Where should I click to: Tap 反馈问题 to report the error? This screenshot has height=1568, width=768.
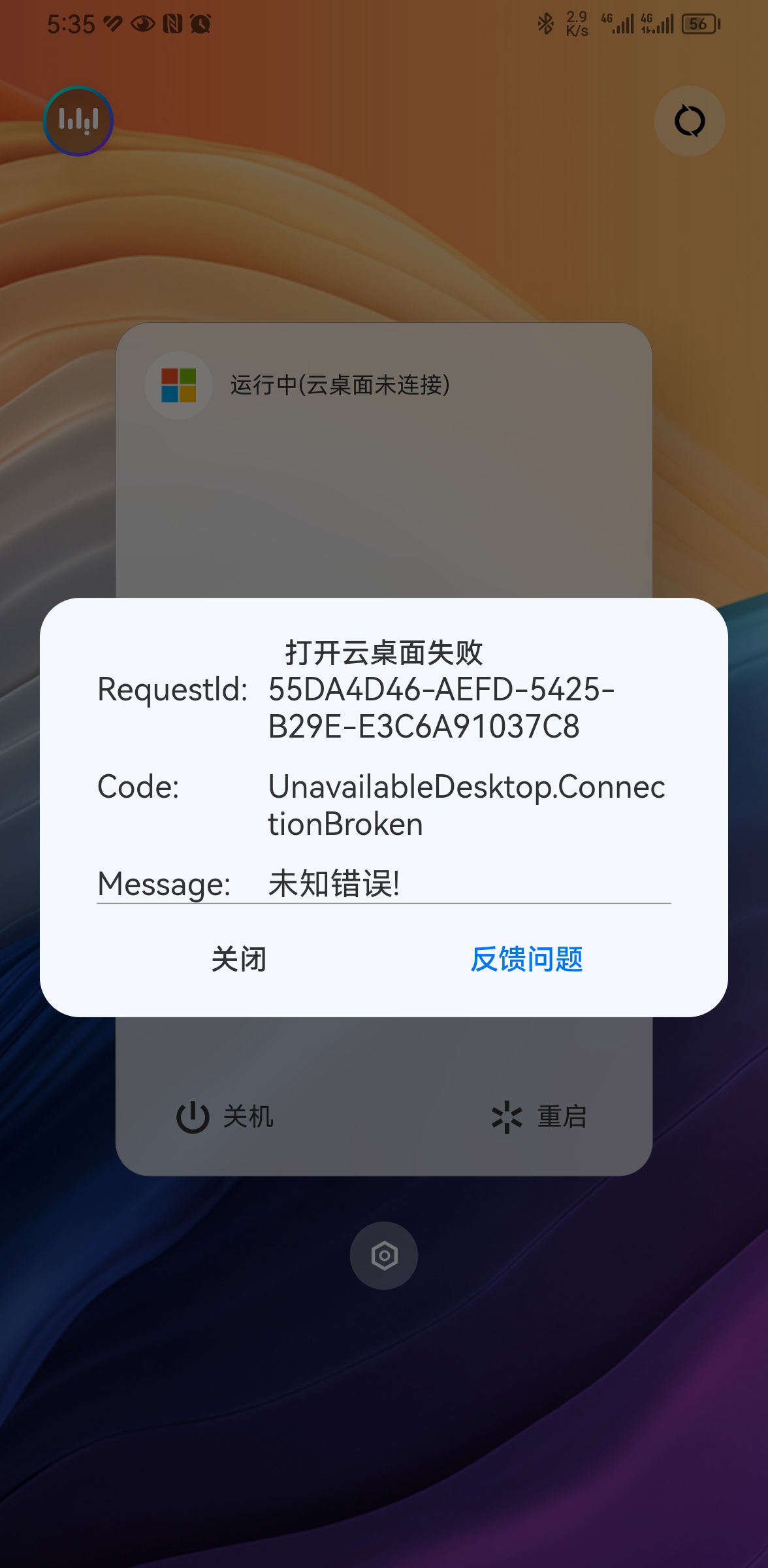[526, 960]
